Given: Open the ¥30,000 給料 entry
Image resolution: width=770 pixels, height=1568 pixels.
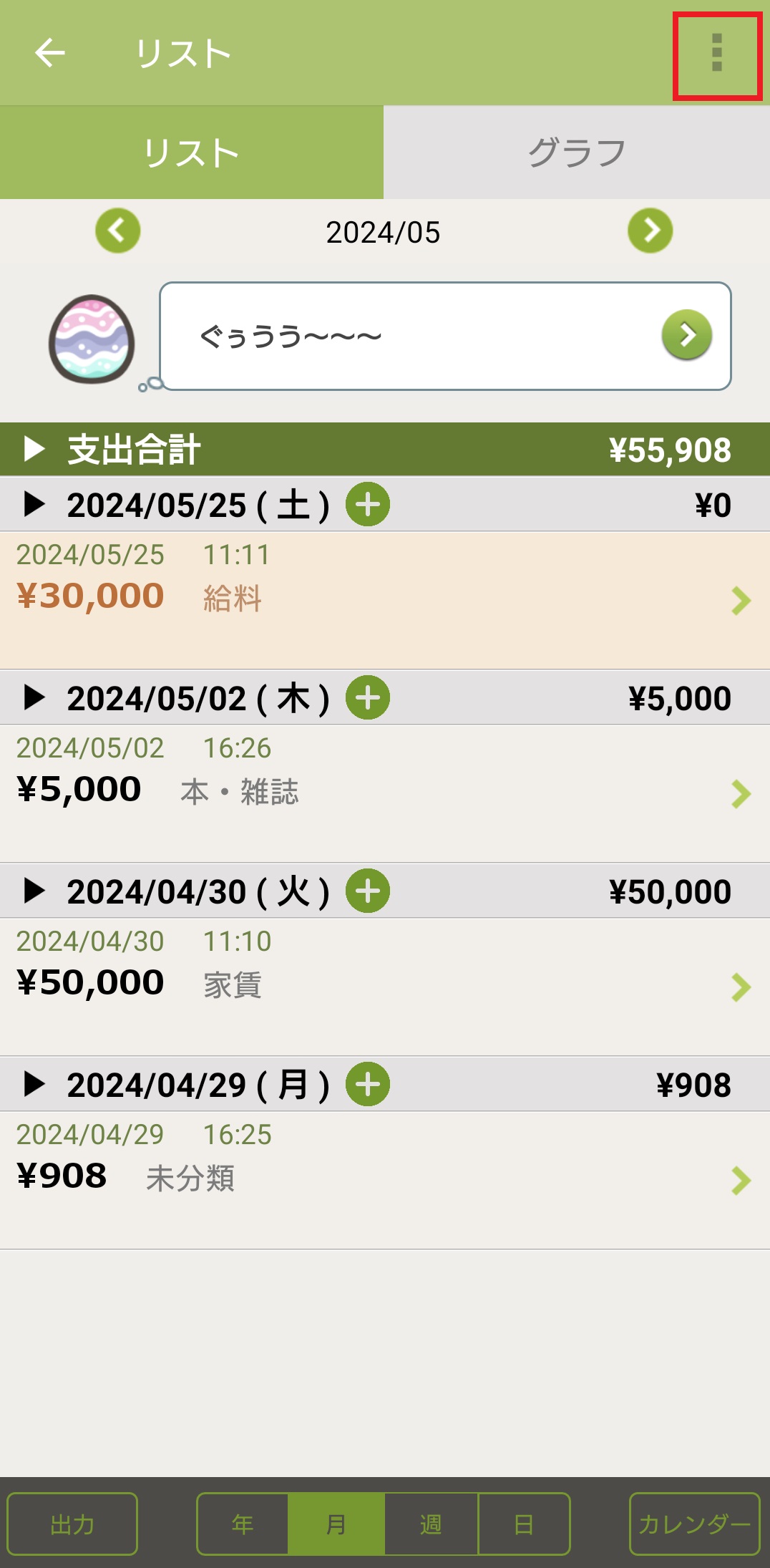Looking at the screenshot, I should pos(385,600).
